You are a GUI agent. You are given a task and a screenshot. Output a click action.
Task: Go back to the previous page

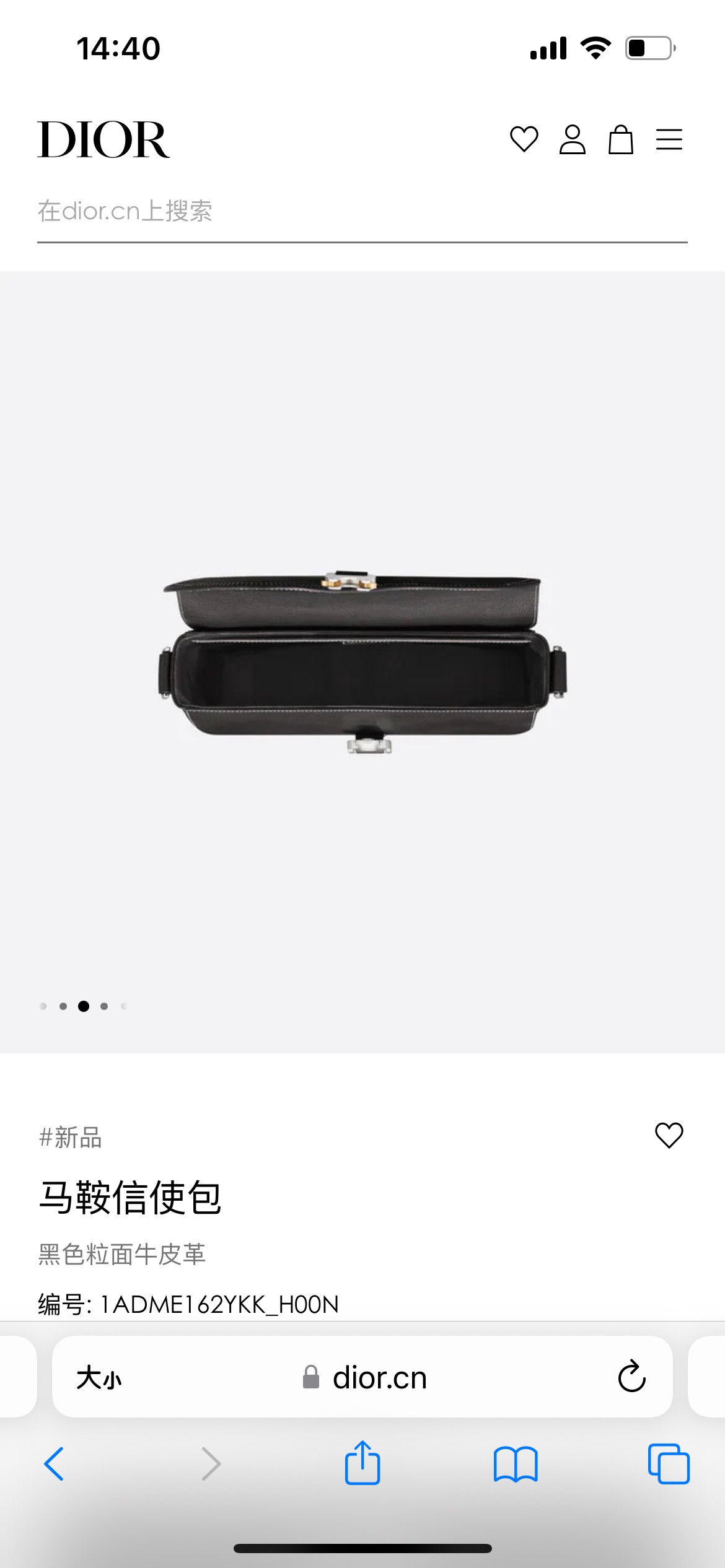point(55,1464)
